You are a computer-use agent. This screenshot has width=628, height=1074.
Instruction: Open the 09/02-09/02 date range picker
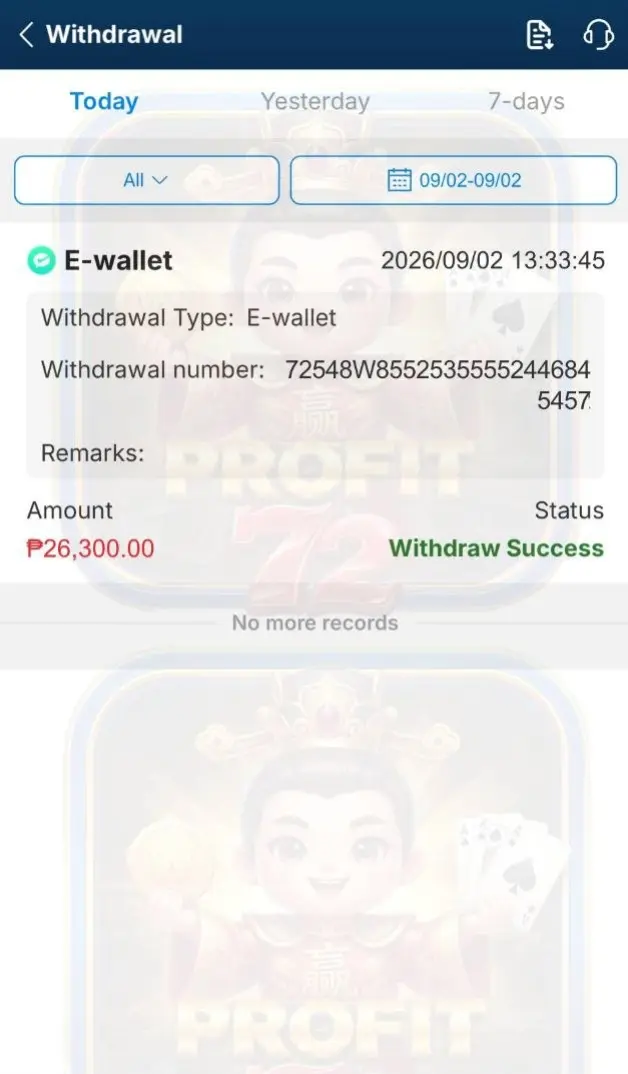coord(453,180)
